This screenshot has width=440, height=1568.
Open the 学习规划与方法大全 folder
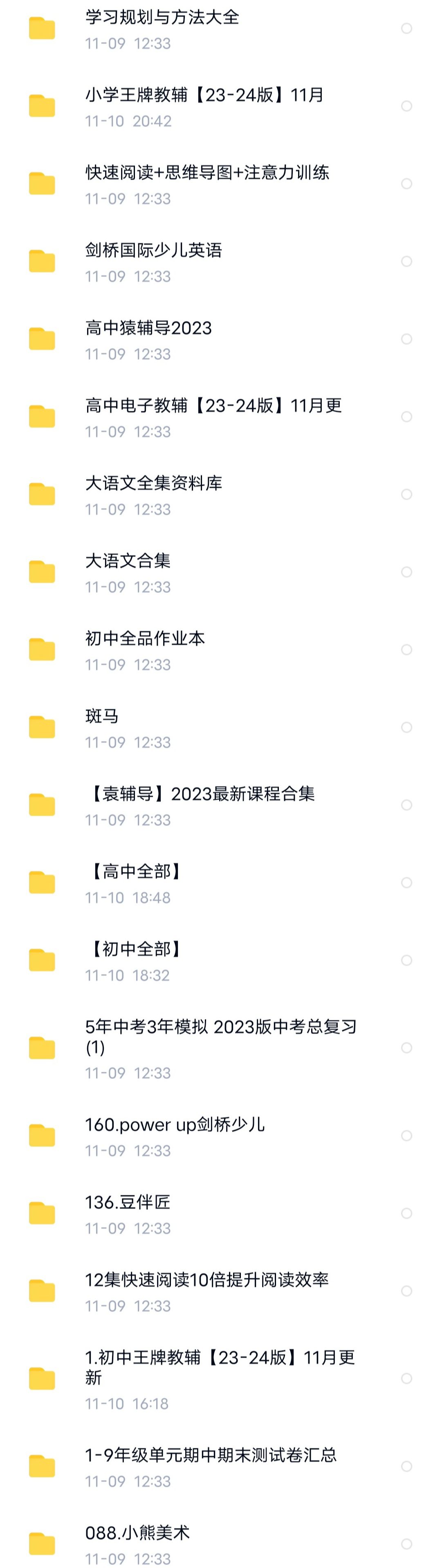tap(162, 18)
